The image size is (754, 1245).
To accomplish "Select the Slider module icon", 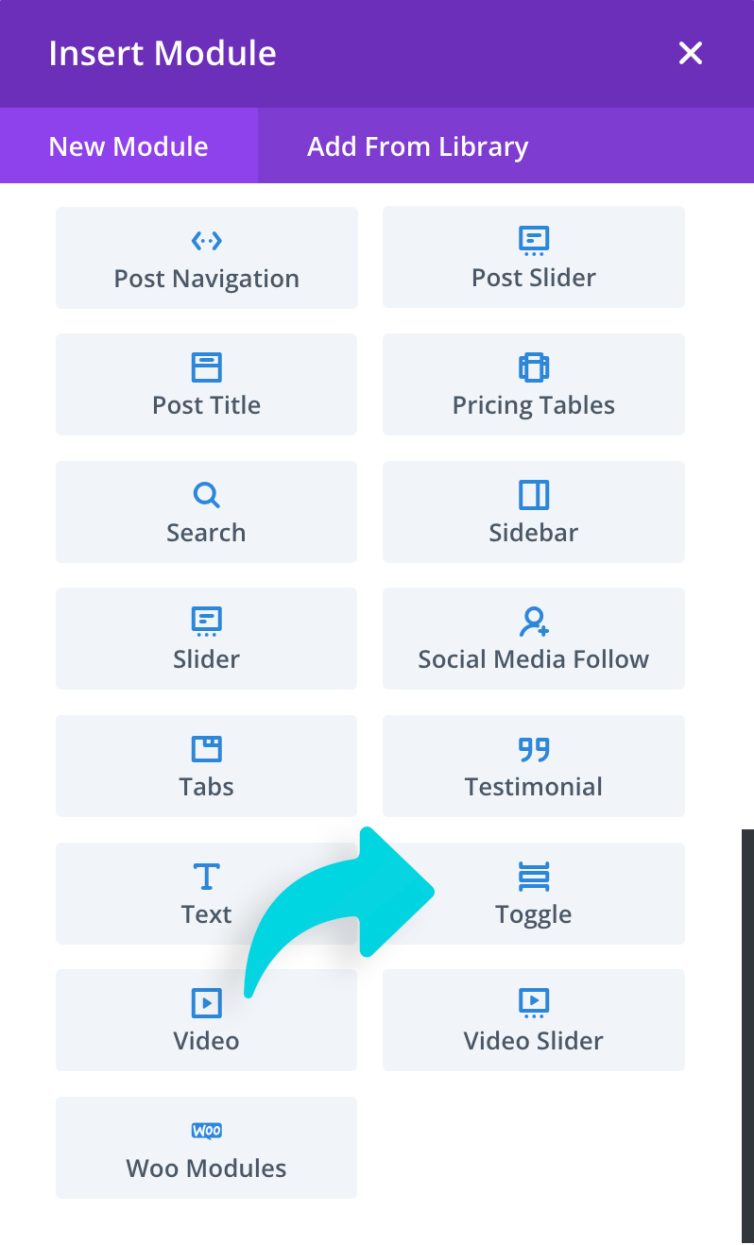I will [x=206, y=621].
